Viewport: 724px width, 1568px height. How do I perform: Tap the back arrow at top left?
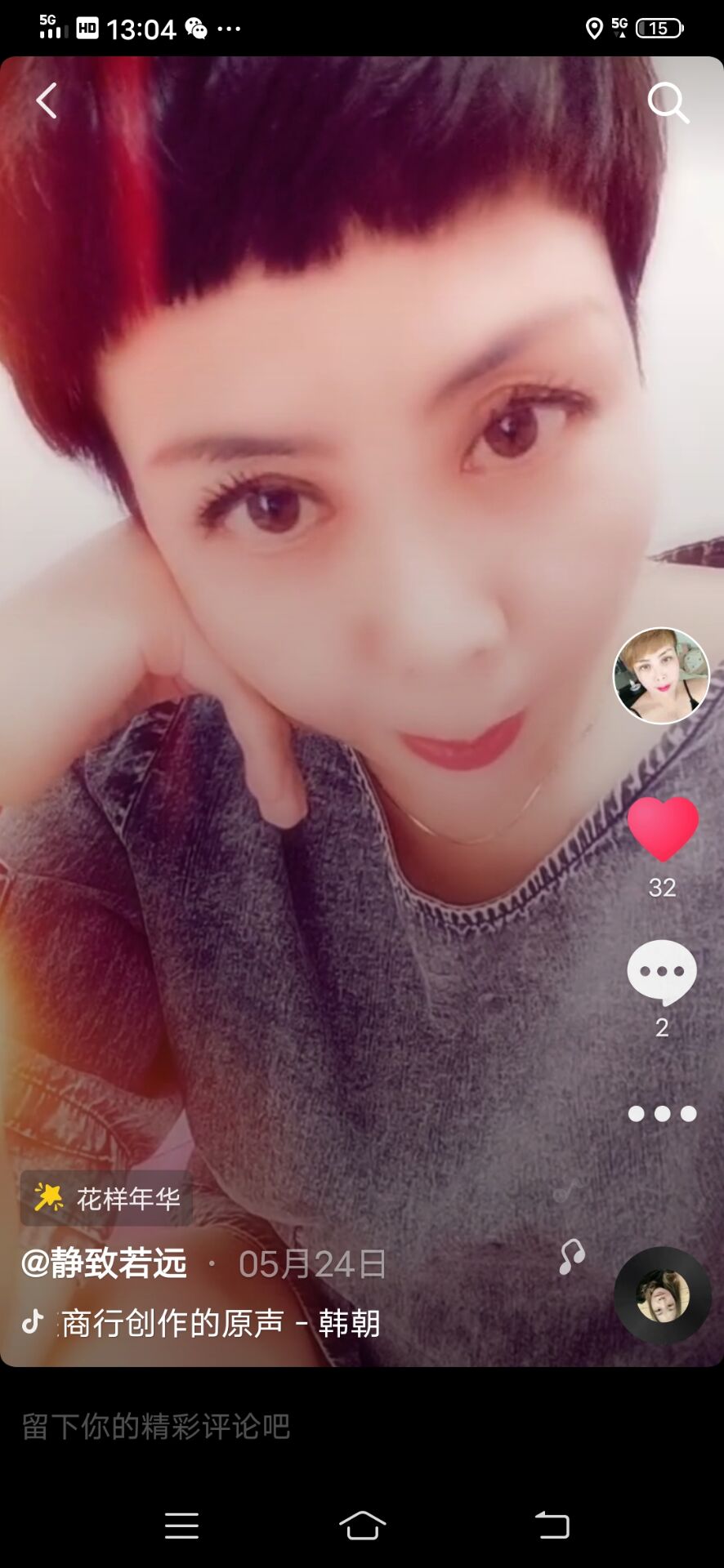pyautogui.click(x=47, y=100)
